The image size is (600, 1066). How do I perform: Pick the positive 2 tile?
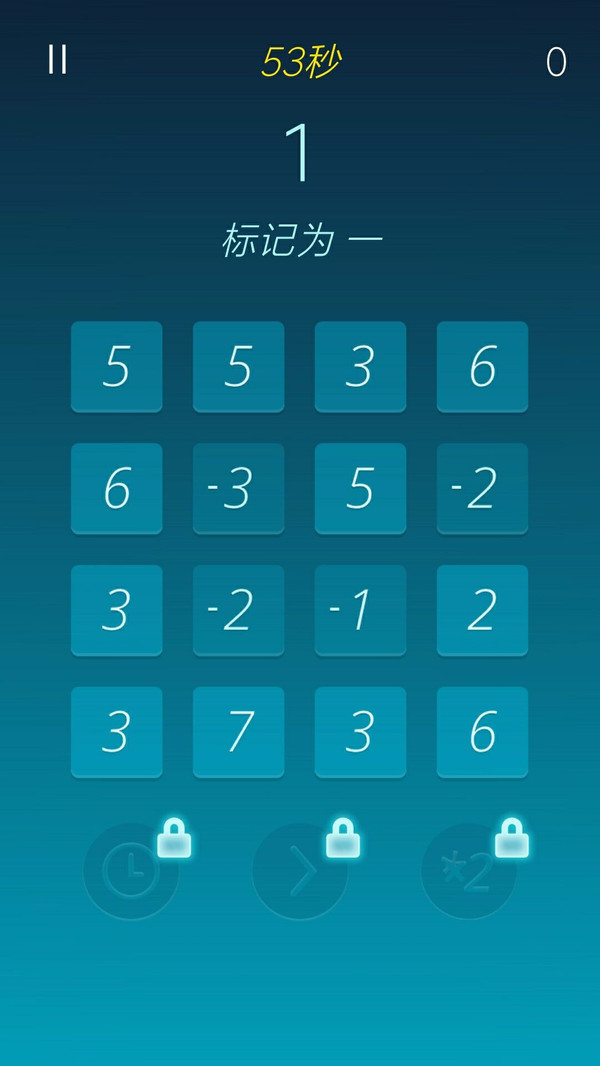click(x=482, y=611)
